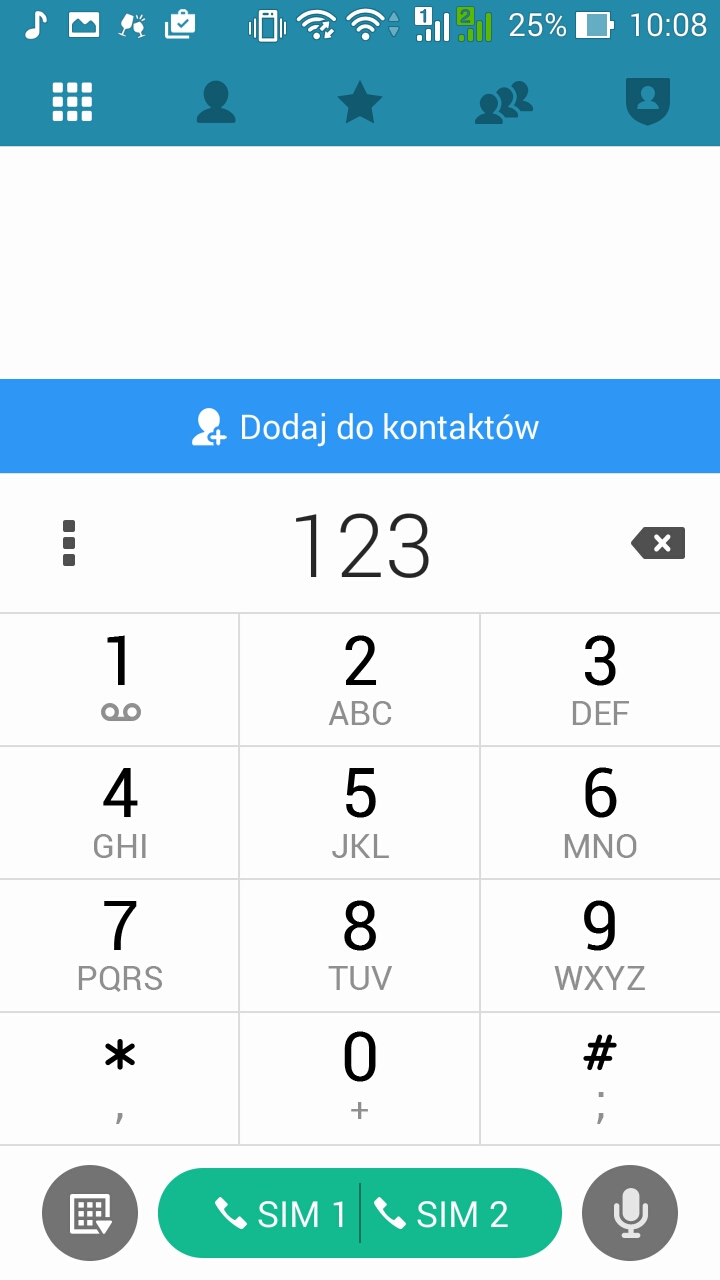This screenshot has width=720, height=1280.
Task: Call using SIM 2
Action: point(442,1214)
